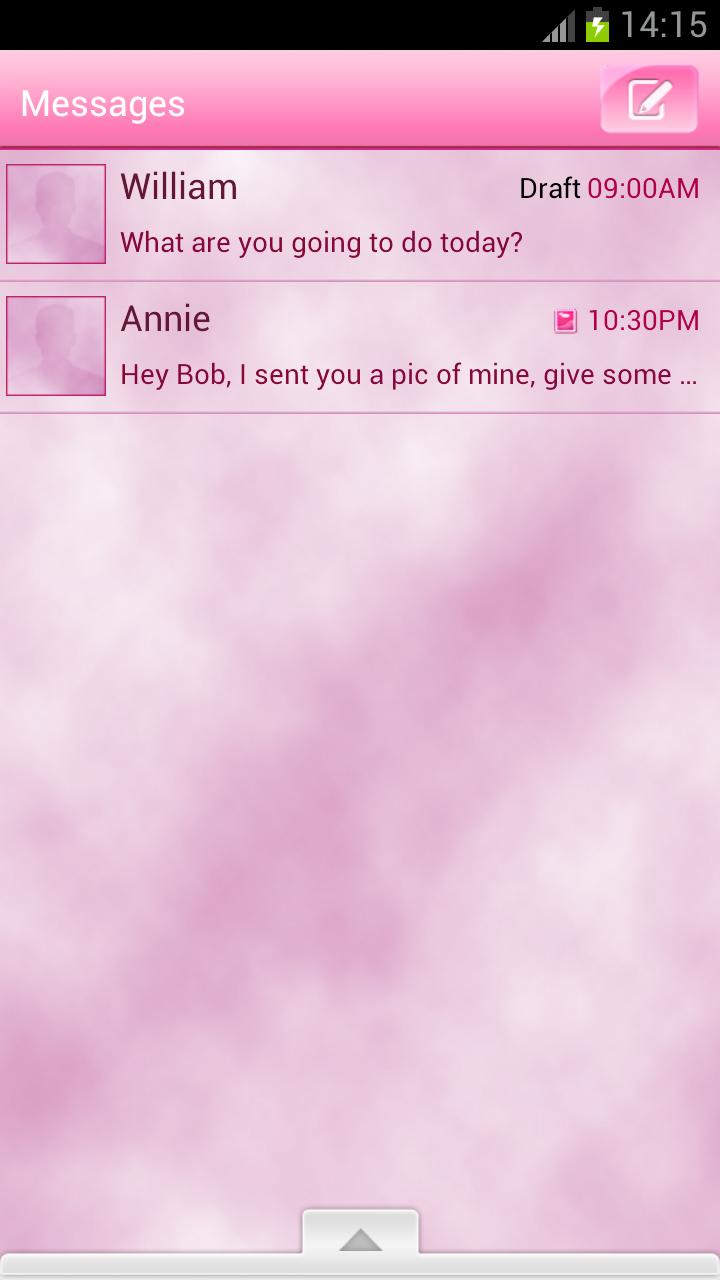
Task: Tap William's contact avatar
Action: coord(56,214)
